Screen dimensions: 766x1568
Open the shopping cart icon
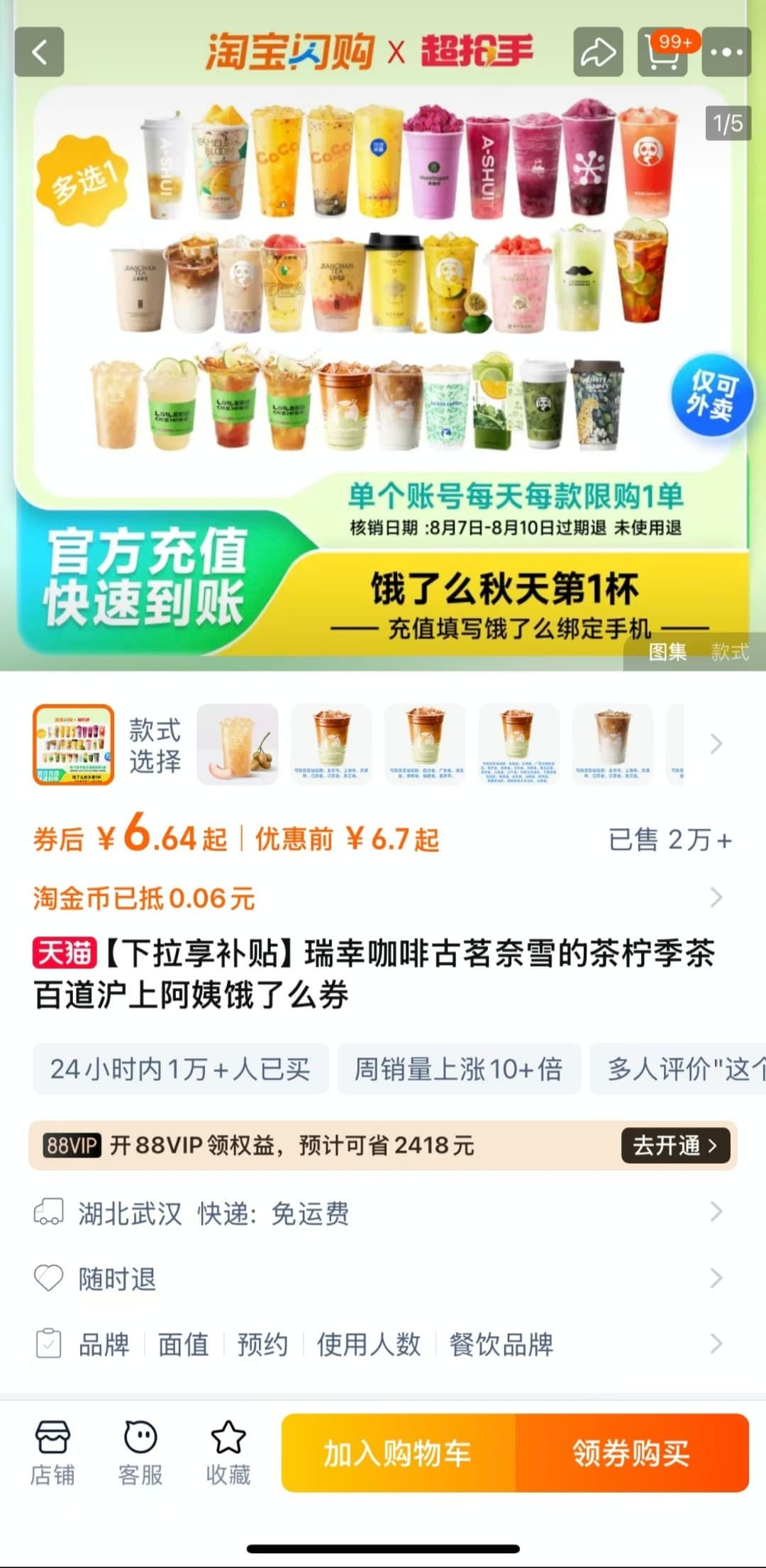(x=662, y=53)
